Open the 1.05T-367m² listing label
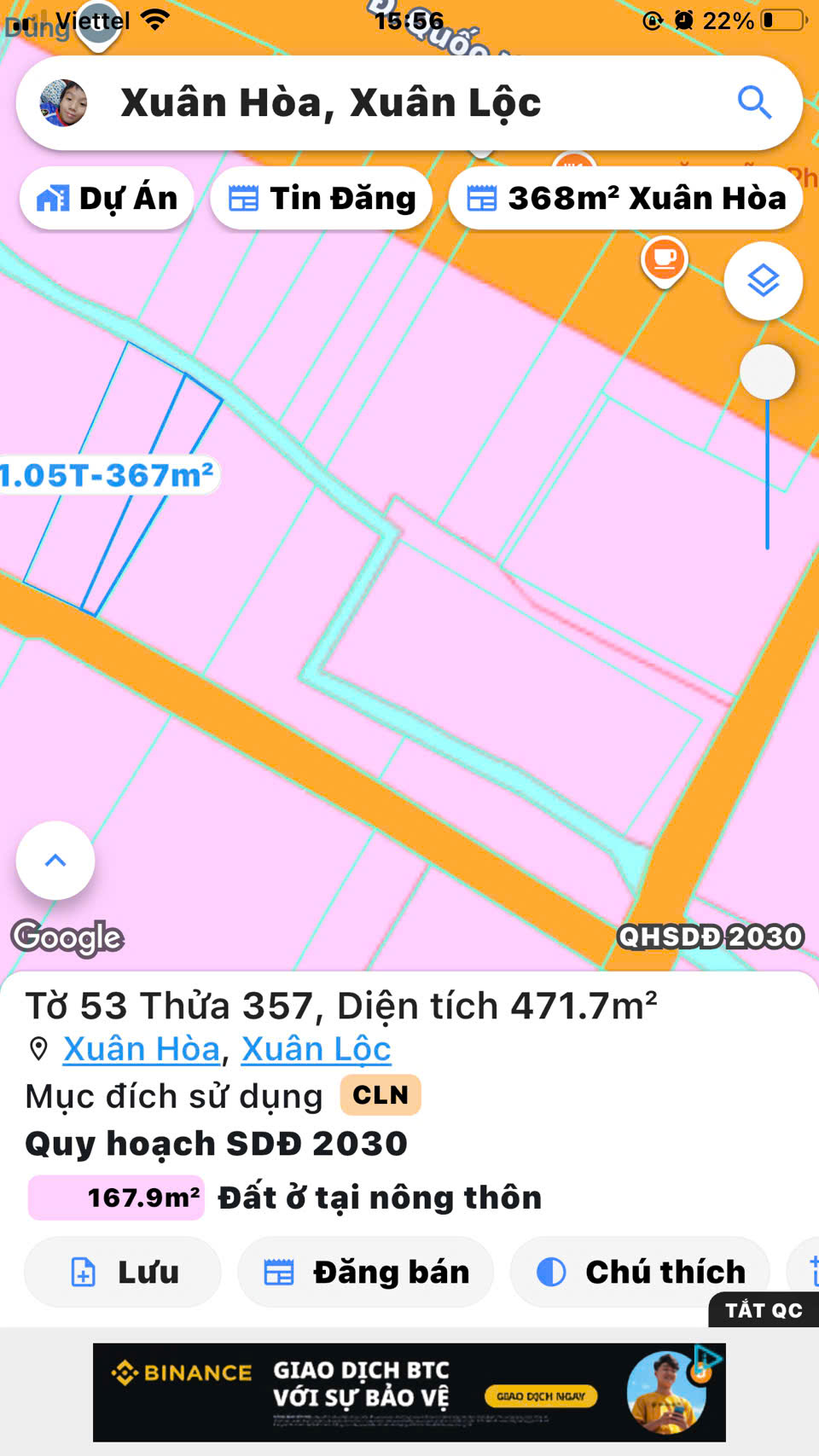Image resolution: width=819 pixels, height=1456 pixels. (107, 475)
